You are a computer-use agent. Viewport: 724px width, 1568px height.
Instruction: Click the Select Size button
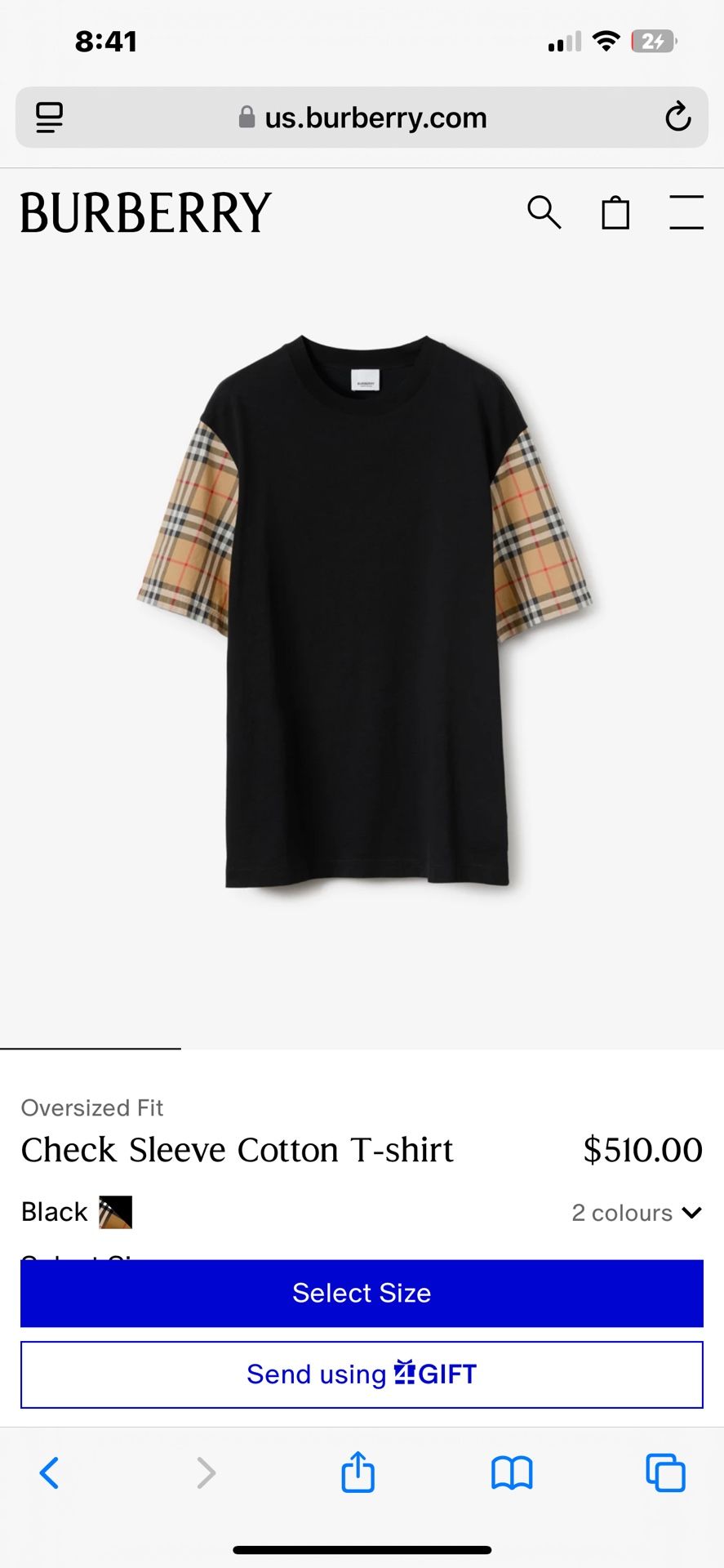pos(362,1293)
